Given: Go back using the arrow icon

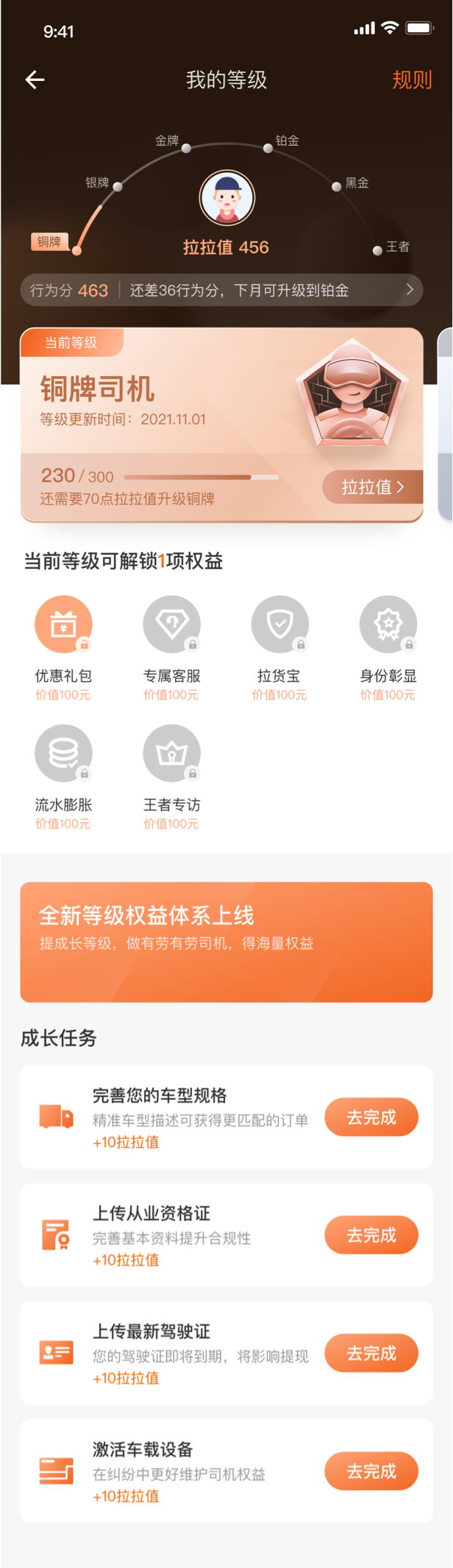Looking at the screenshot, I should [35, 80].
